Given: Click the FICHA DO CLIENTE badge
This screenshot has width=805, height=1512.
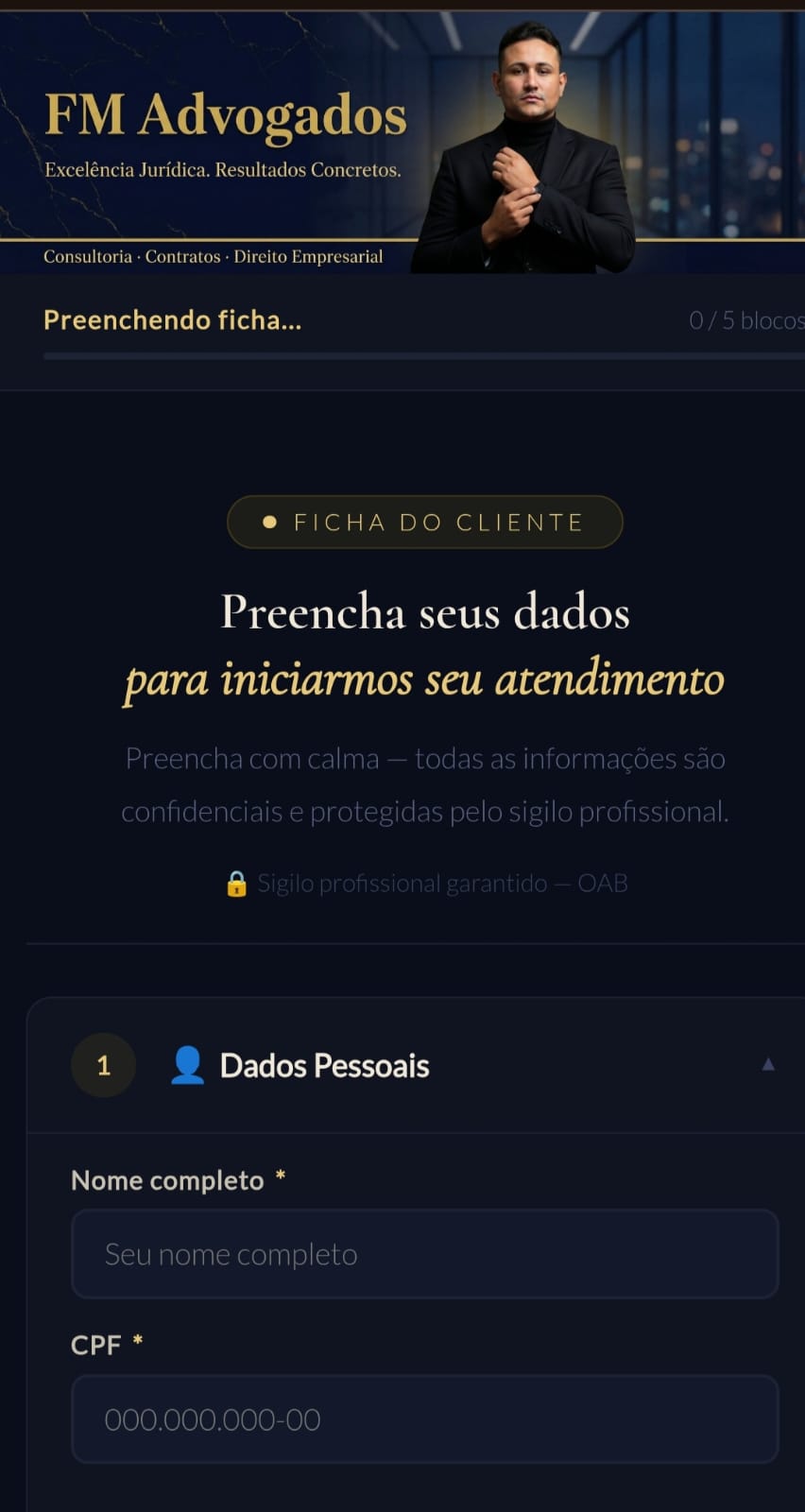Looking at the screenshot, I should click(x=424, y=521).
